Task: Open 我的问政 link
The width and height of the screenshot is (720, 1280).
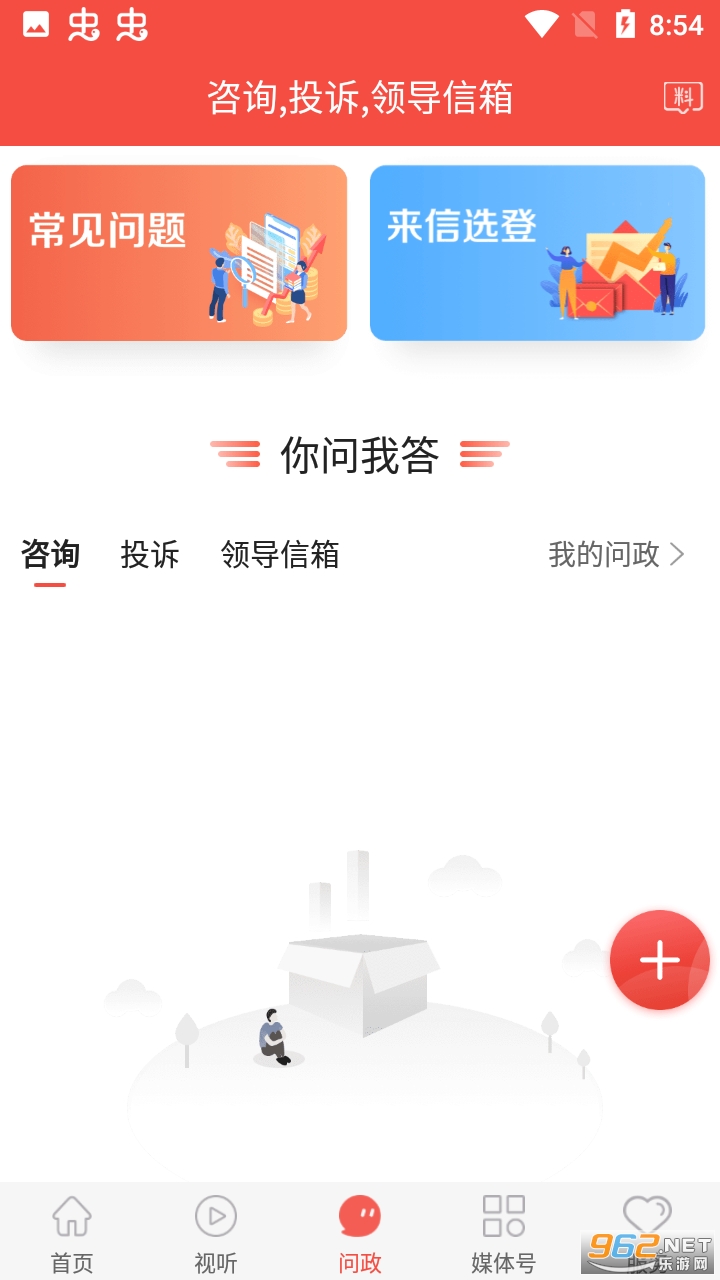Action: pyautogui.click(x=616, y=554)
